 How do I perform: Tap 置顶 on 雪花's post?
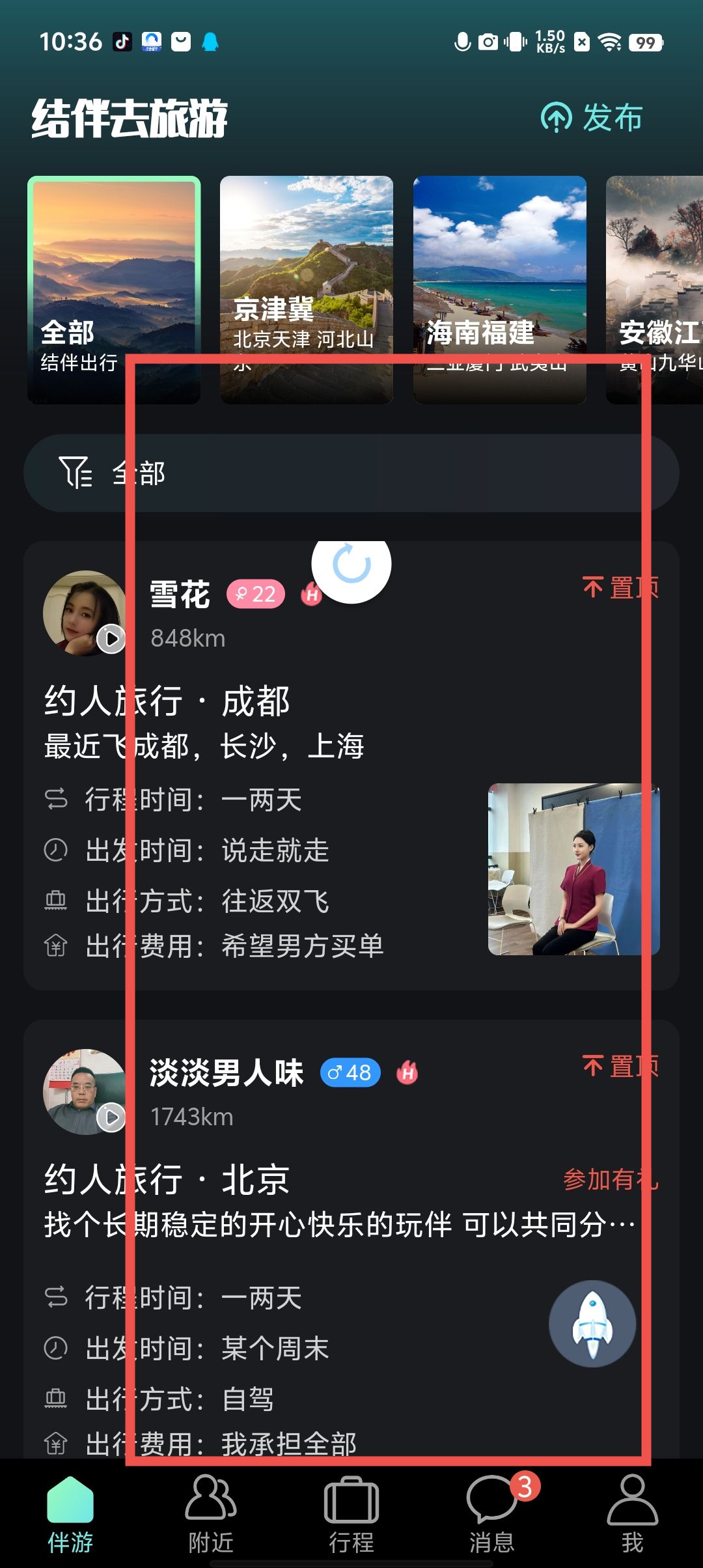point(620,588)
